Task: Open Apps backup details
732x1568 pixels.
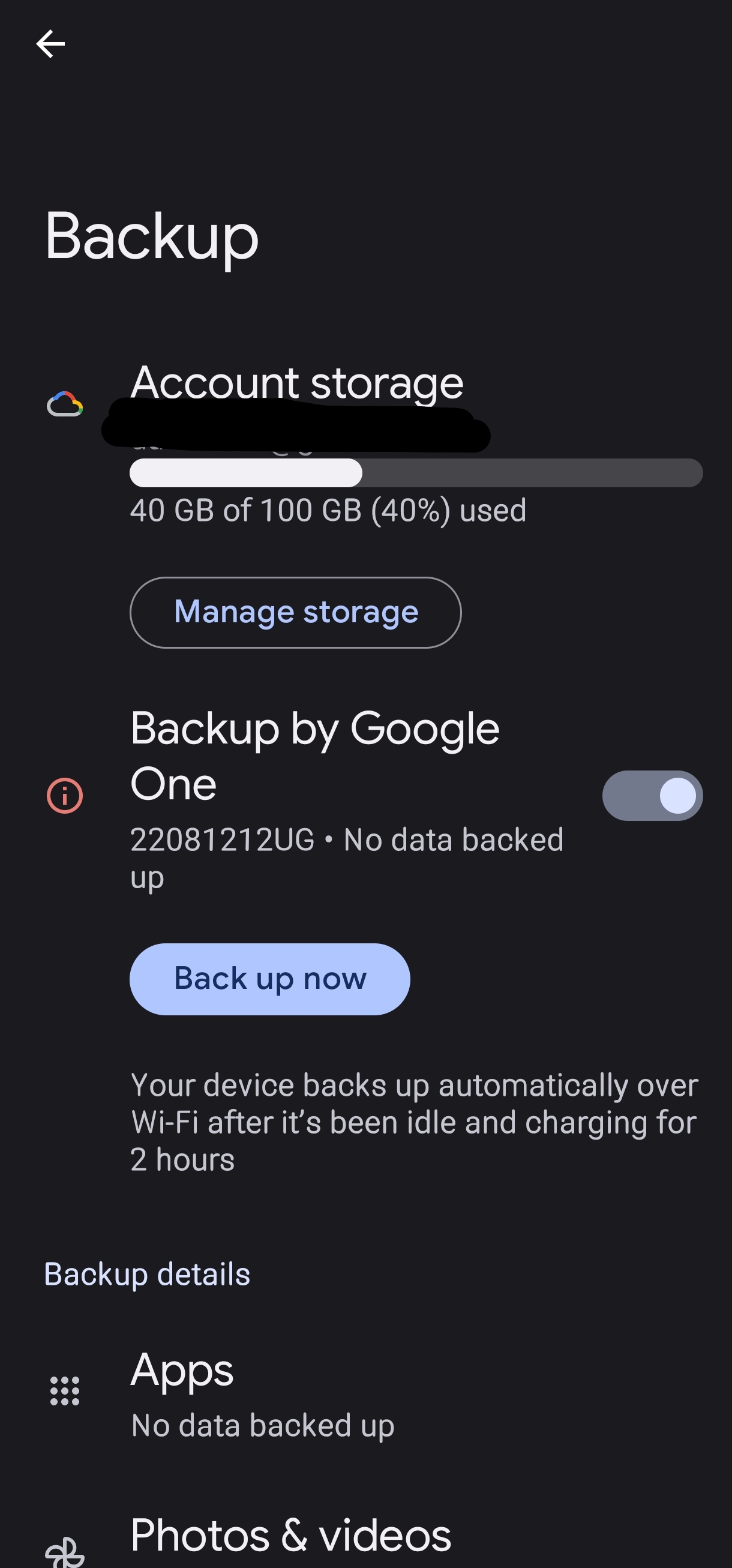Action: pos(365,1393)
